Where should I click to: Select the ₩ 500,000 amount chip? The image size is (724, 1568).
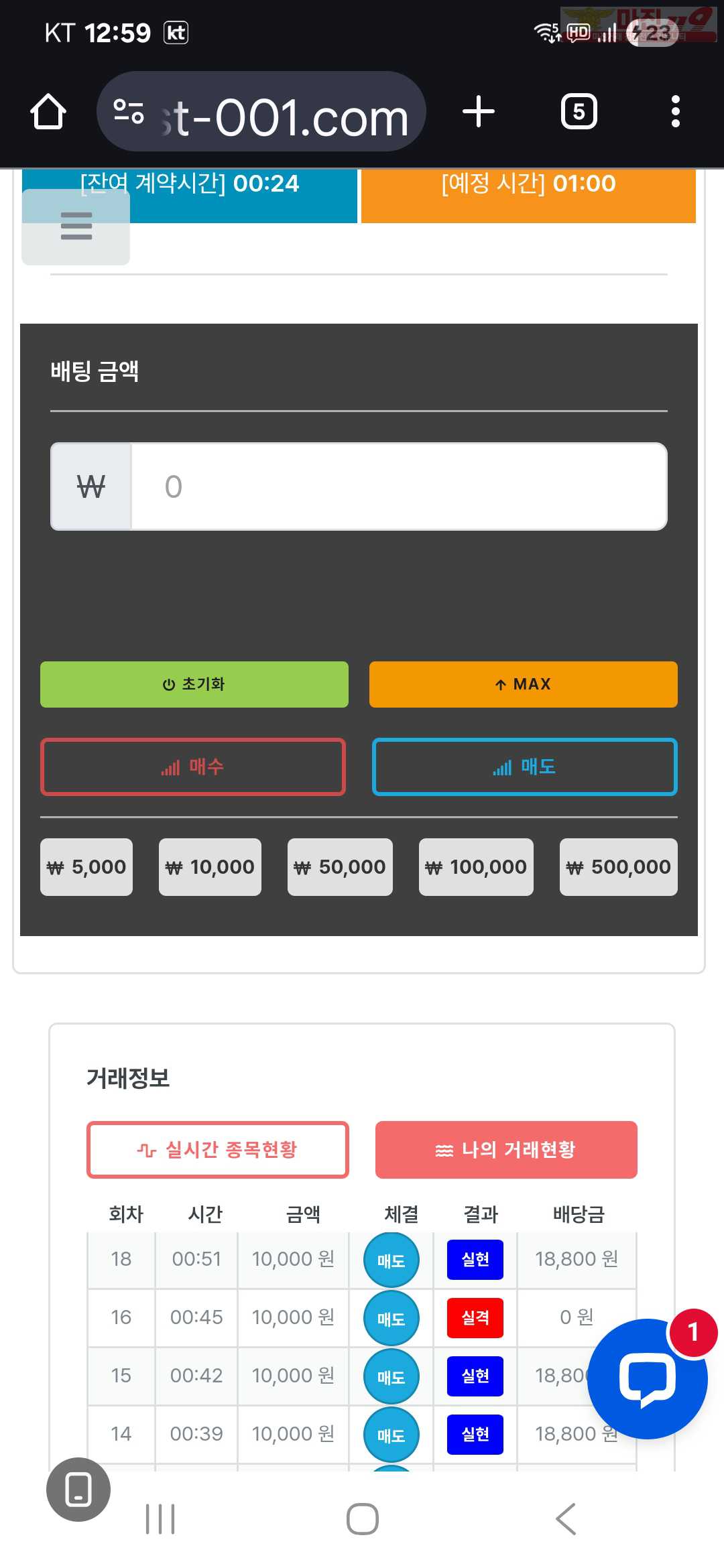point(619,867)
